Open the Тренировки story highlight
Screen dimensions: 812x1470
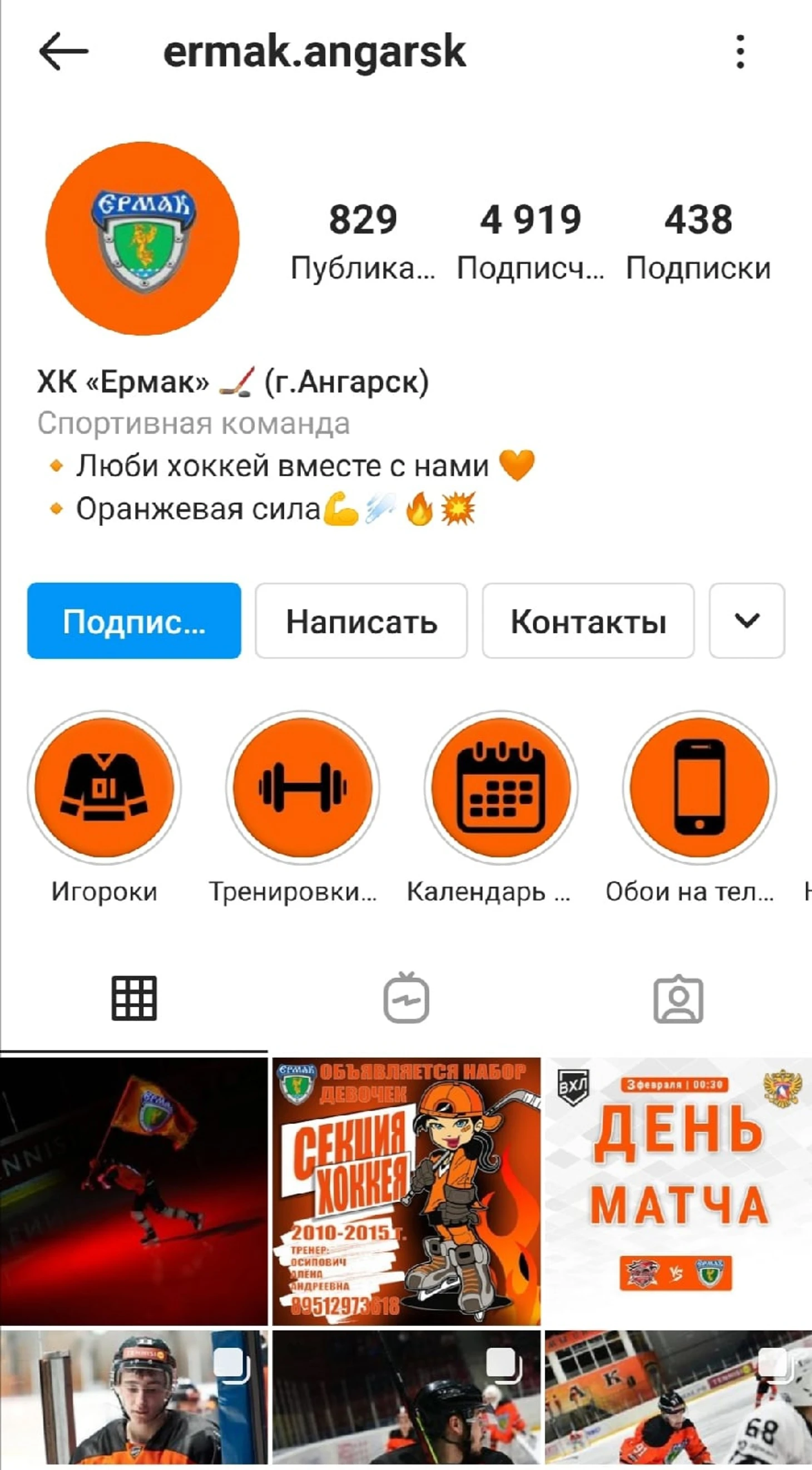(x=303, y=788)
